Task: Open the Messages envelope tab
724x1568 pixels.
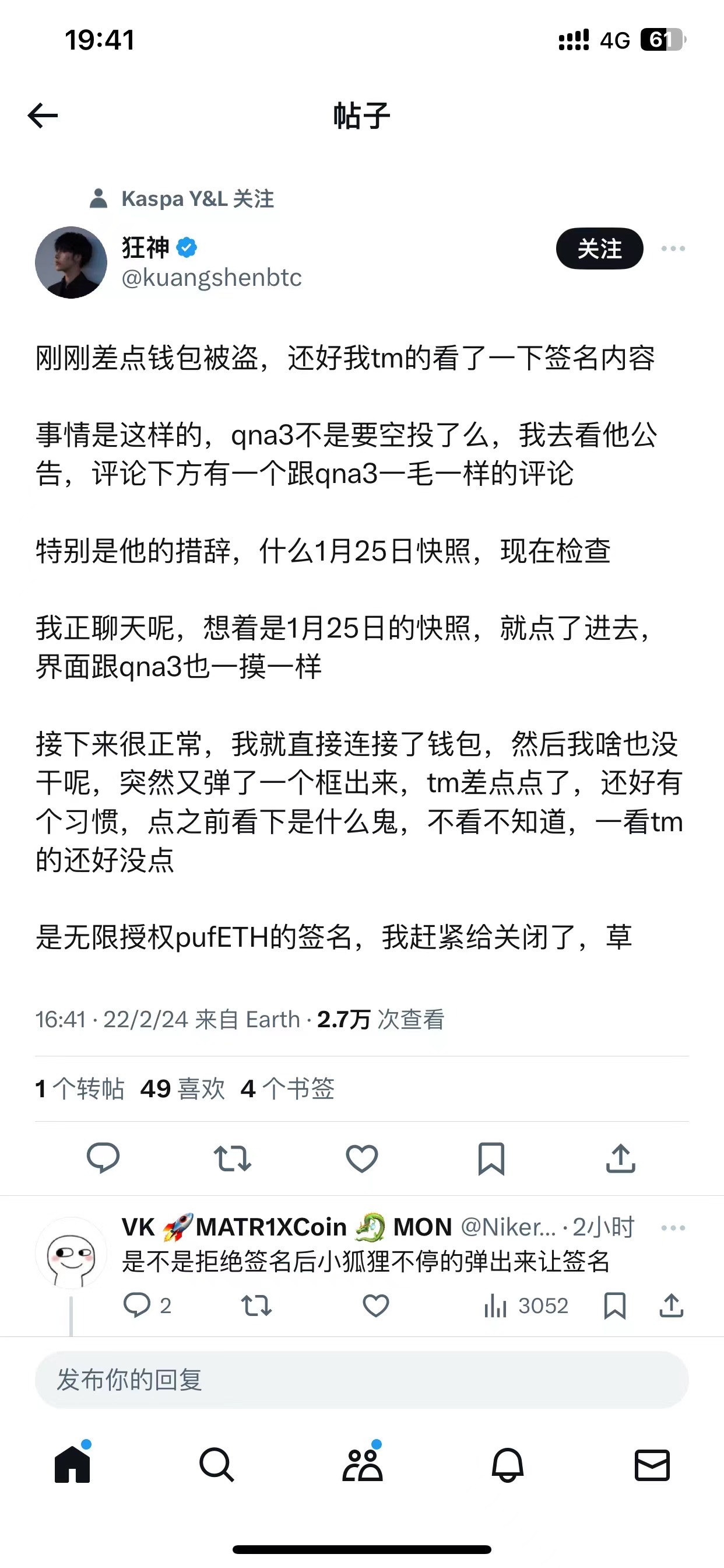Action: point(652,1465)
